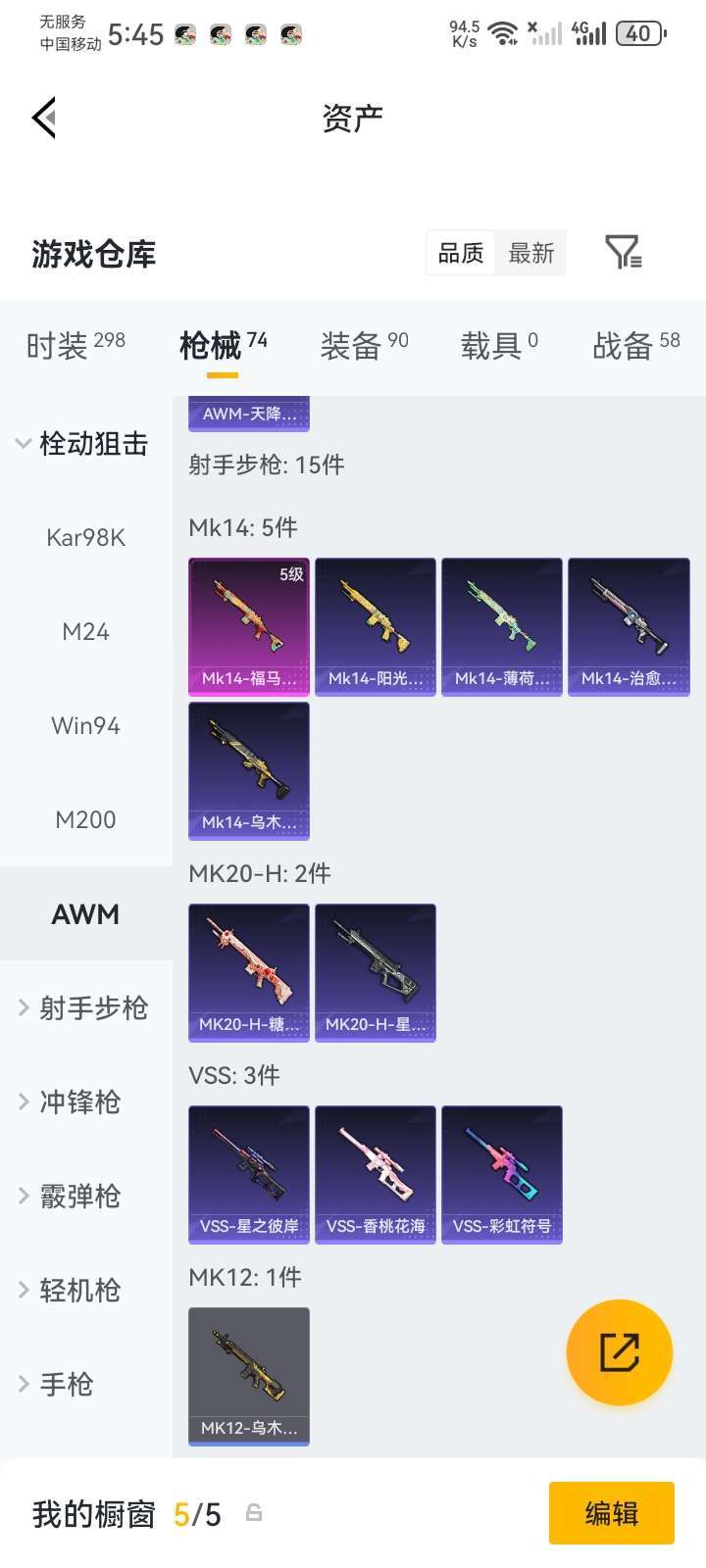Open 我的橱窗 at the bottom

tap(95, 1513)
